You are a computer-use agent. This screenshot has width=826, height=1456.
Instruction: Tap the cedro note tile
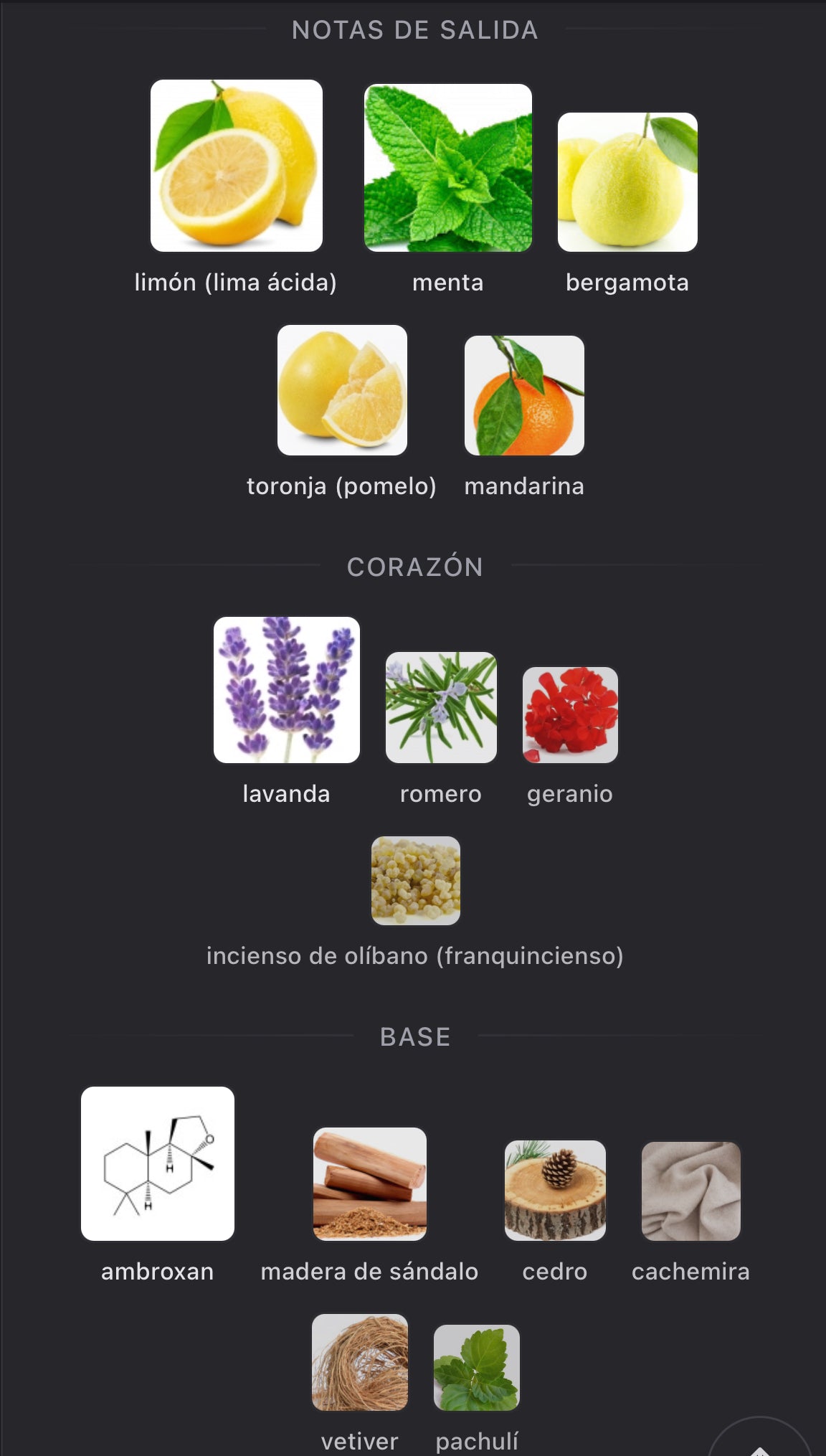555,1191
